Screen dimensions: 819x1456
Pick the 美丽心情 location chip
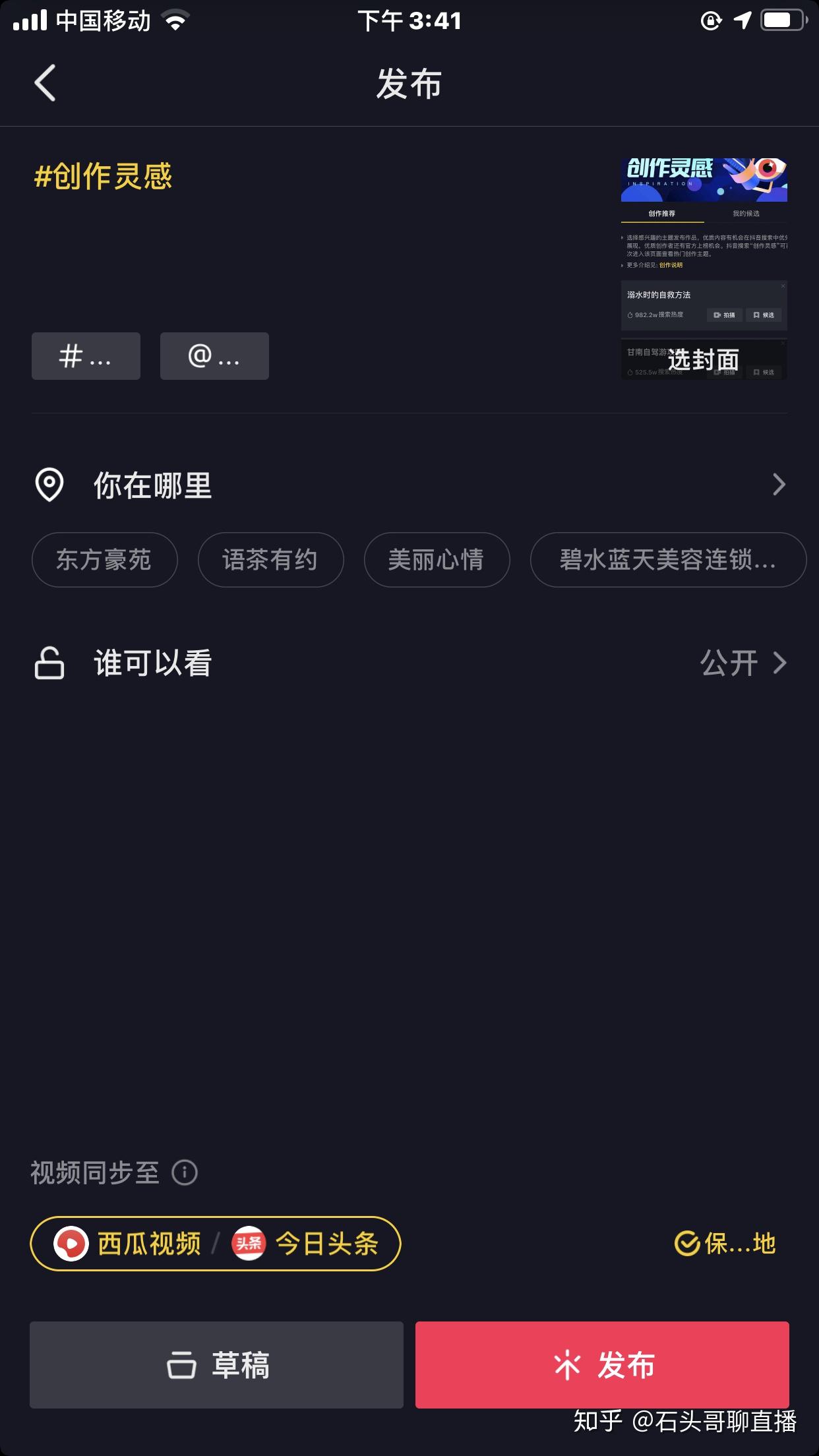437,560
